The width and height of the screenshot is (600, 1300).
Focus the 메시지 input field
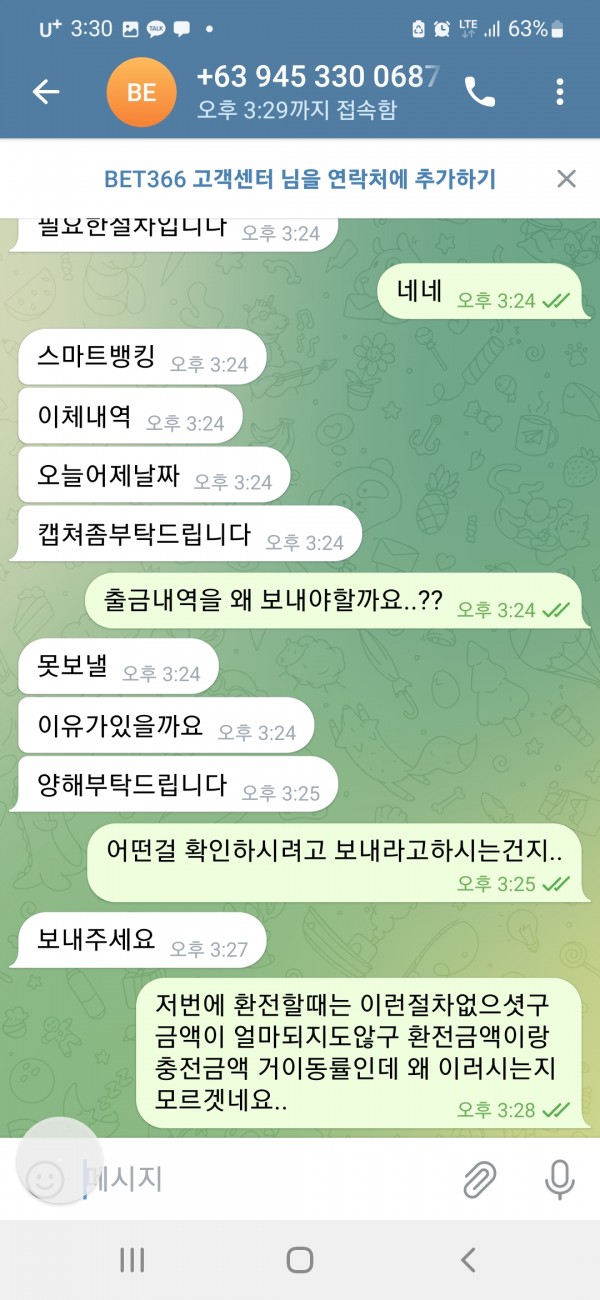260,1179
